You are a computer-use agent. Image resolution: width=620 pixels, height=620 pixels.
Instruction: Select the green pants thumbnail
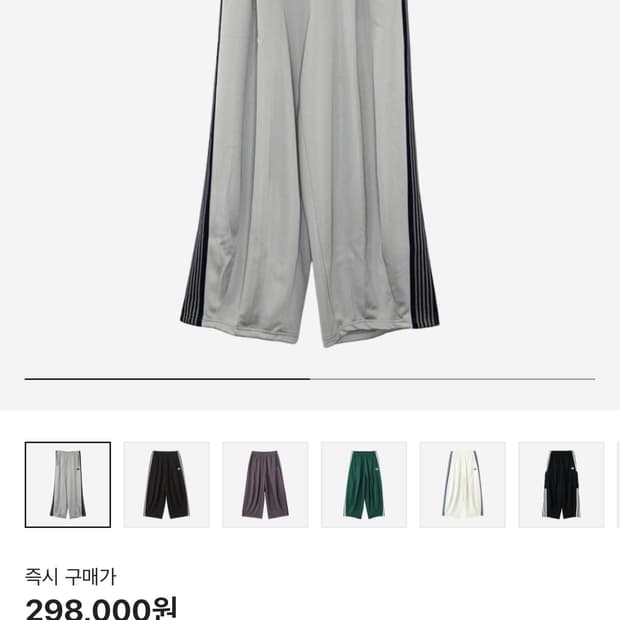pos(364,484)
